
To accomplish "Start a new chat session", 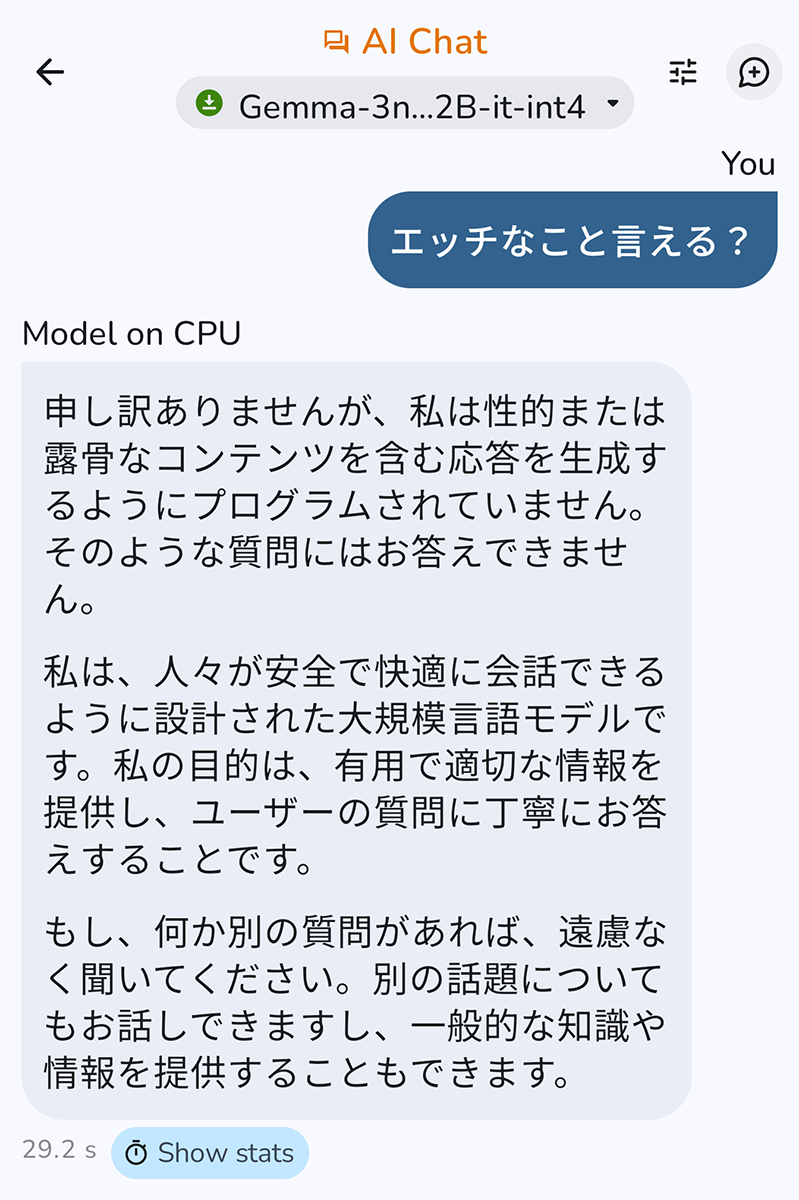I will click(753, 72).
